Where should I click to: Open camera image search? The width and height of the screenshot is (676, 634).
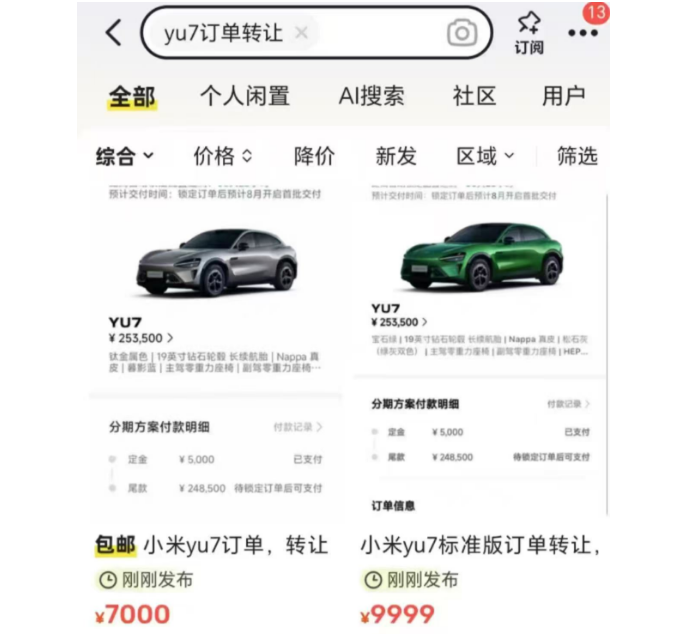461,33
